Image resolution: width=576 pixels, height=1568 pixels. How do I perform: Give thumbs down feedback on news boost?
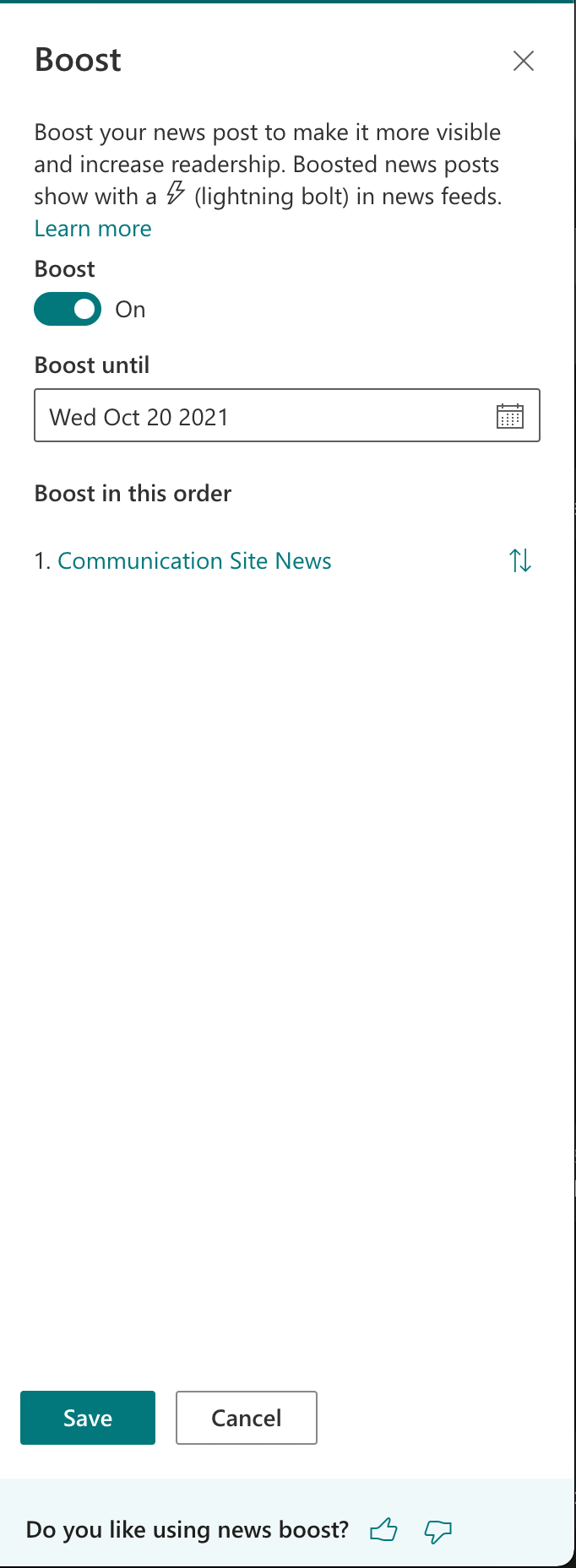tap(437, 1531)
